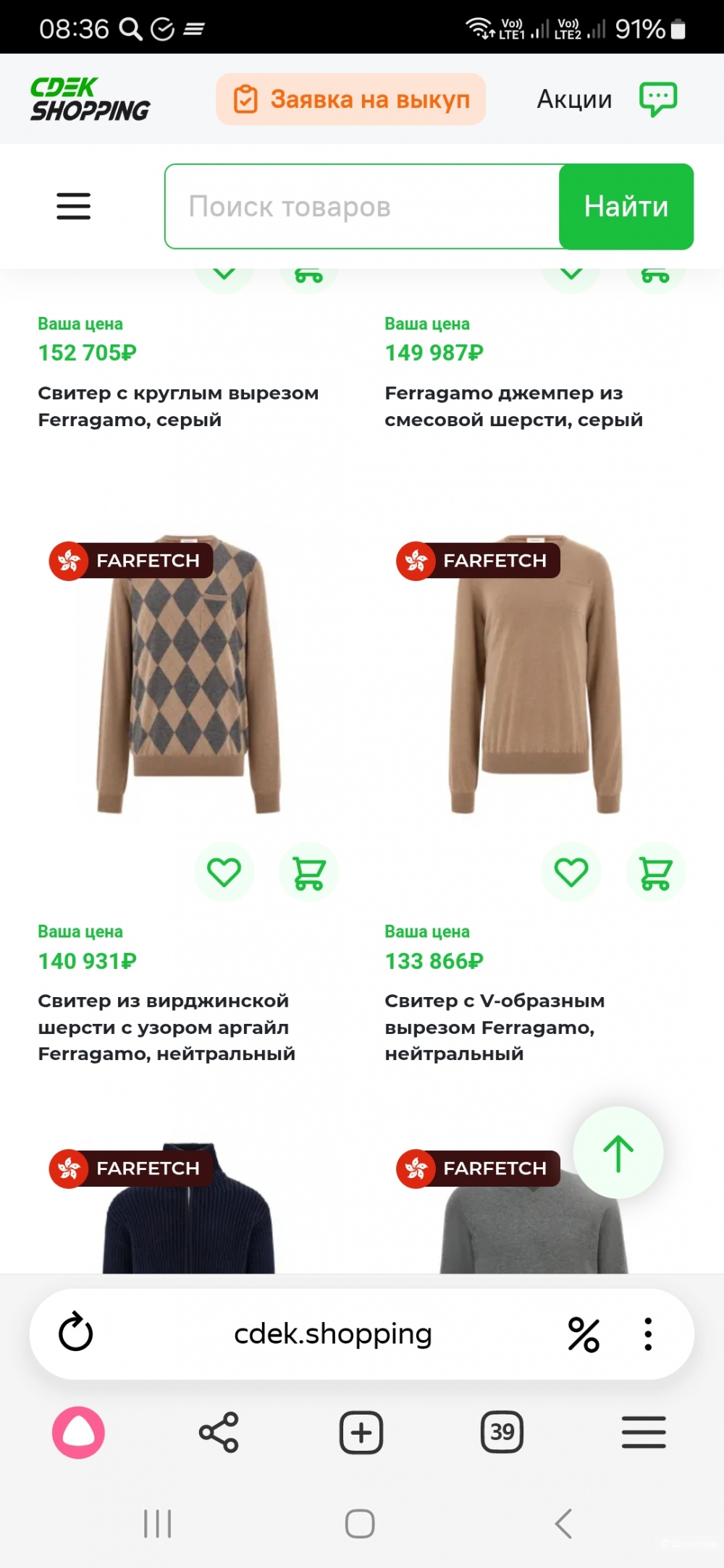The image size is (724, 1568).
Task: Focus the Поиск товаров search field
Action: [x=362, y=207]
